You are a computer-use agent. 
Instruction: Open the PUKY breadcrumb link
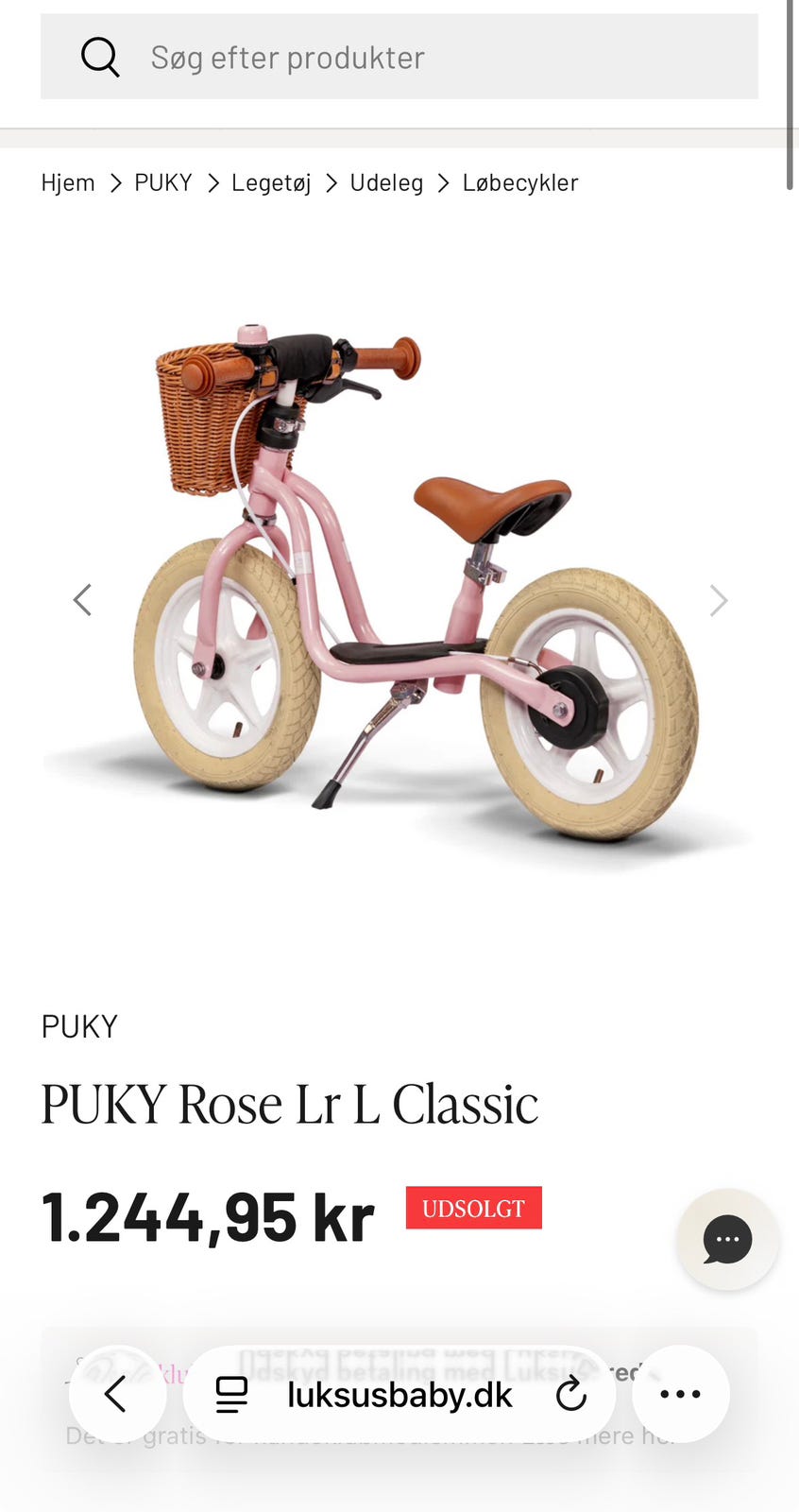163,182
